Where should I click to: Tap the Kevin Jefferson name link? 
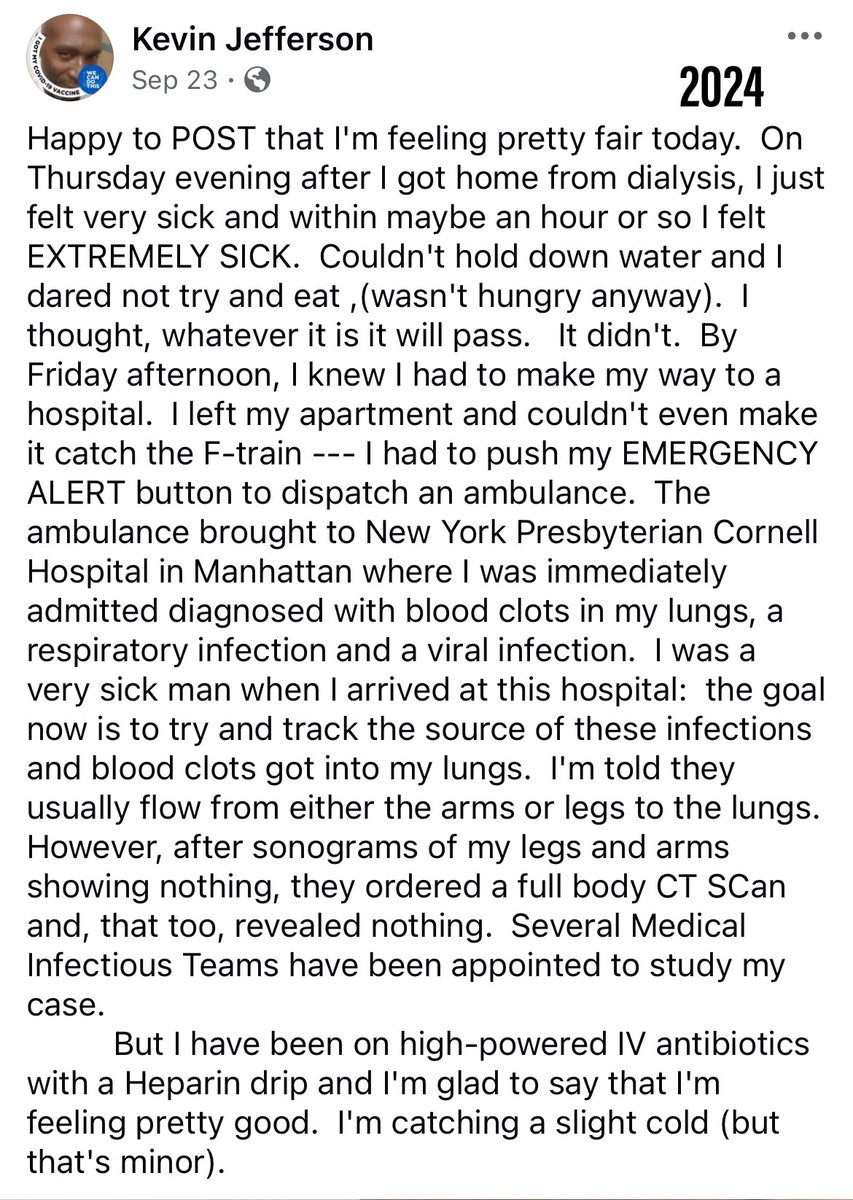pyautogui.click(x=252, y=39)
